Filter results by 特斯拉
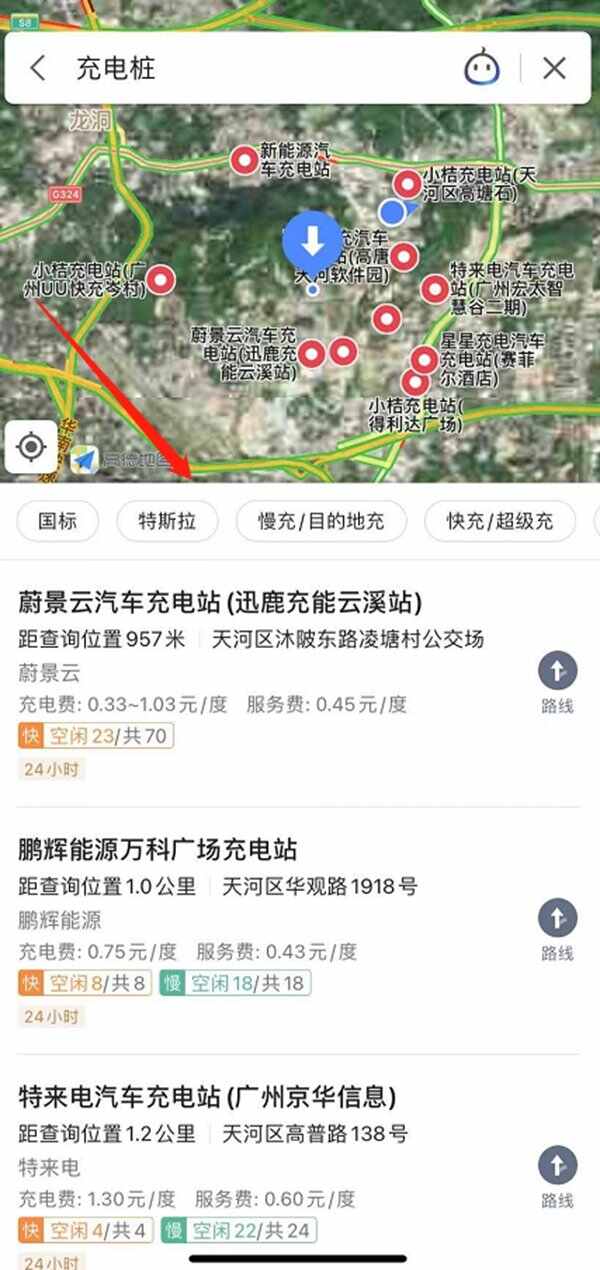 (167, 520)
